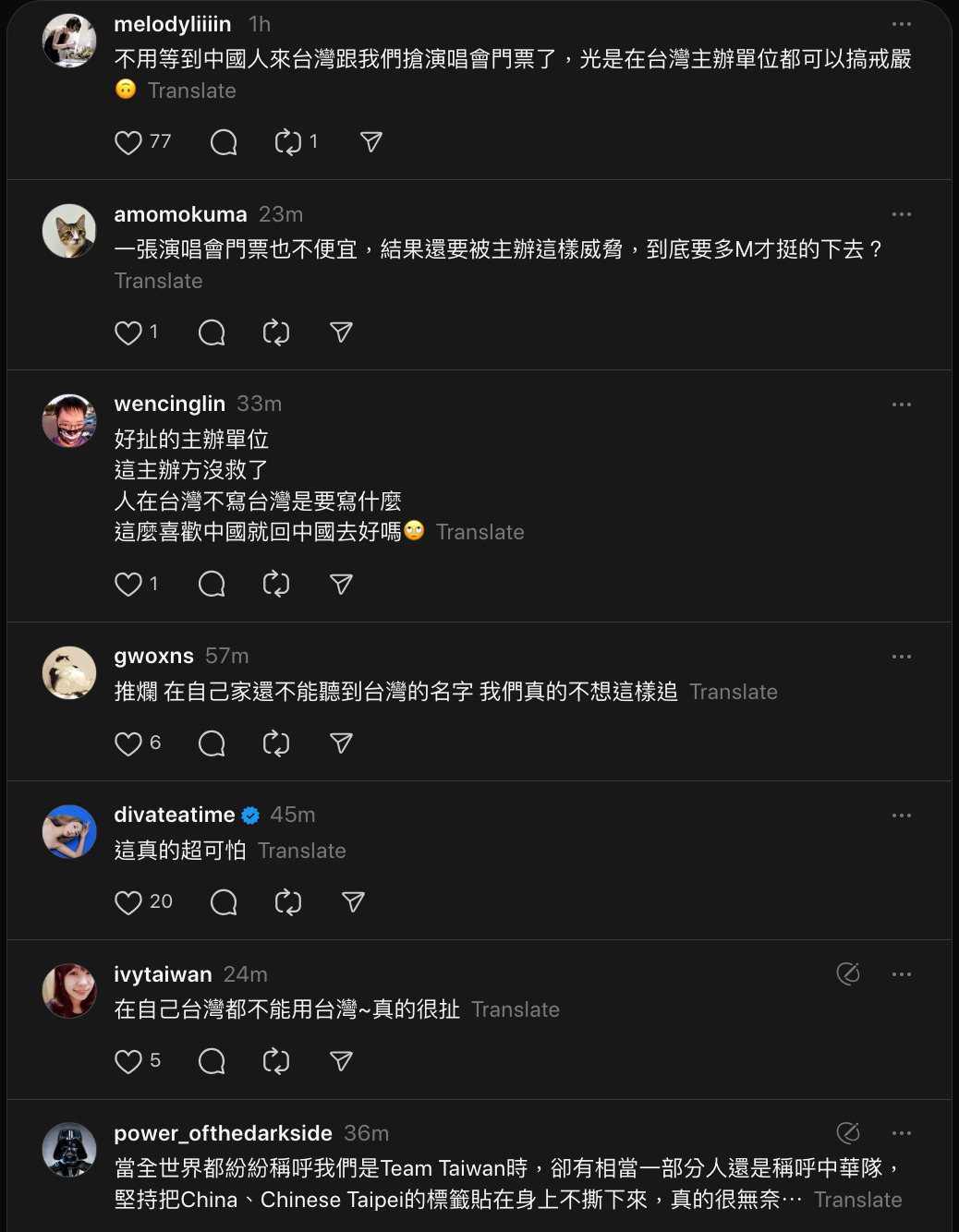Repost gwoxns's thread
The image size is (959, 1232).
point(276,743)
